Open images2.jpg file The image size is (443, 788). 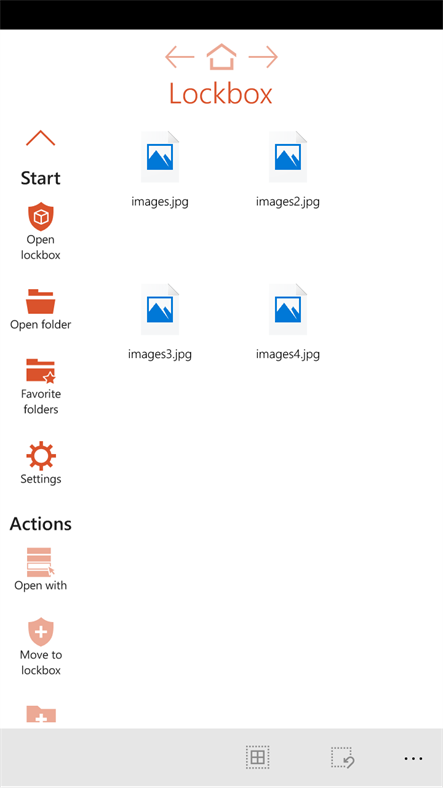tap(288, 169)
